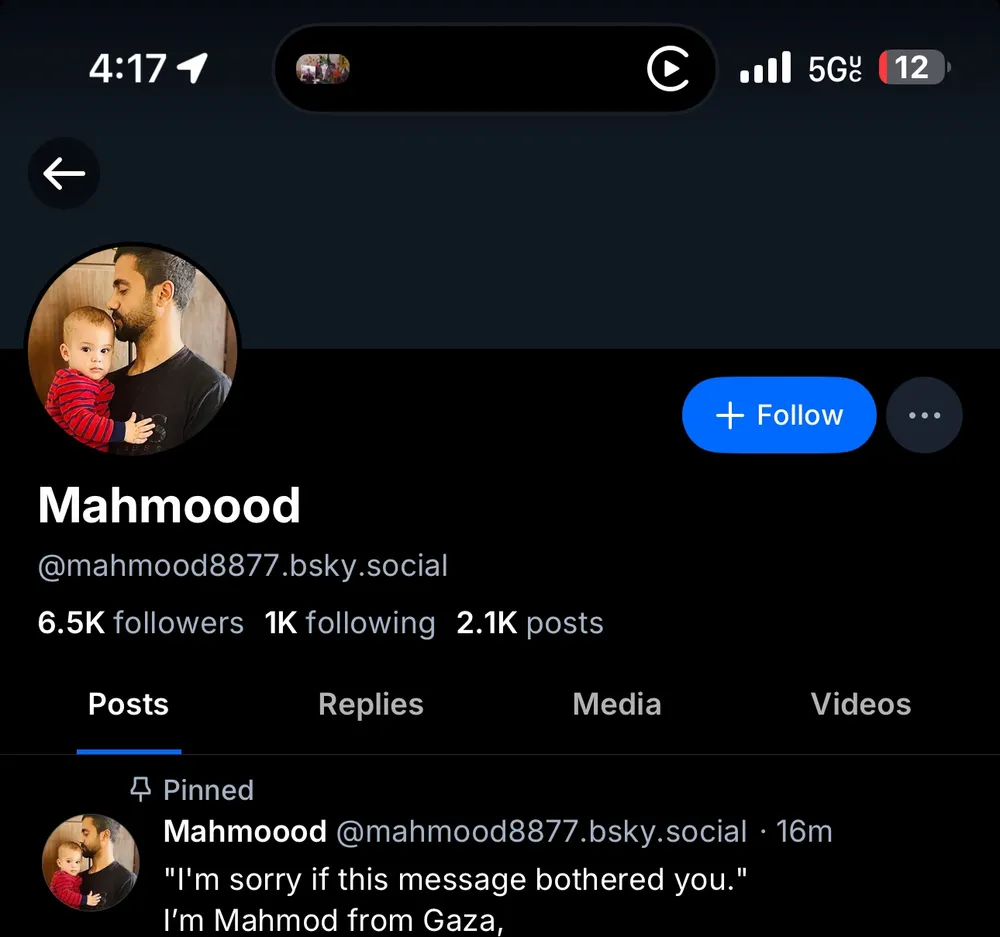View the 1K following list
This screenshot has height=937, width=1000.
(x=350, y=623)
